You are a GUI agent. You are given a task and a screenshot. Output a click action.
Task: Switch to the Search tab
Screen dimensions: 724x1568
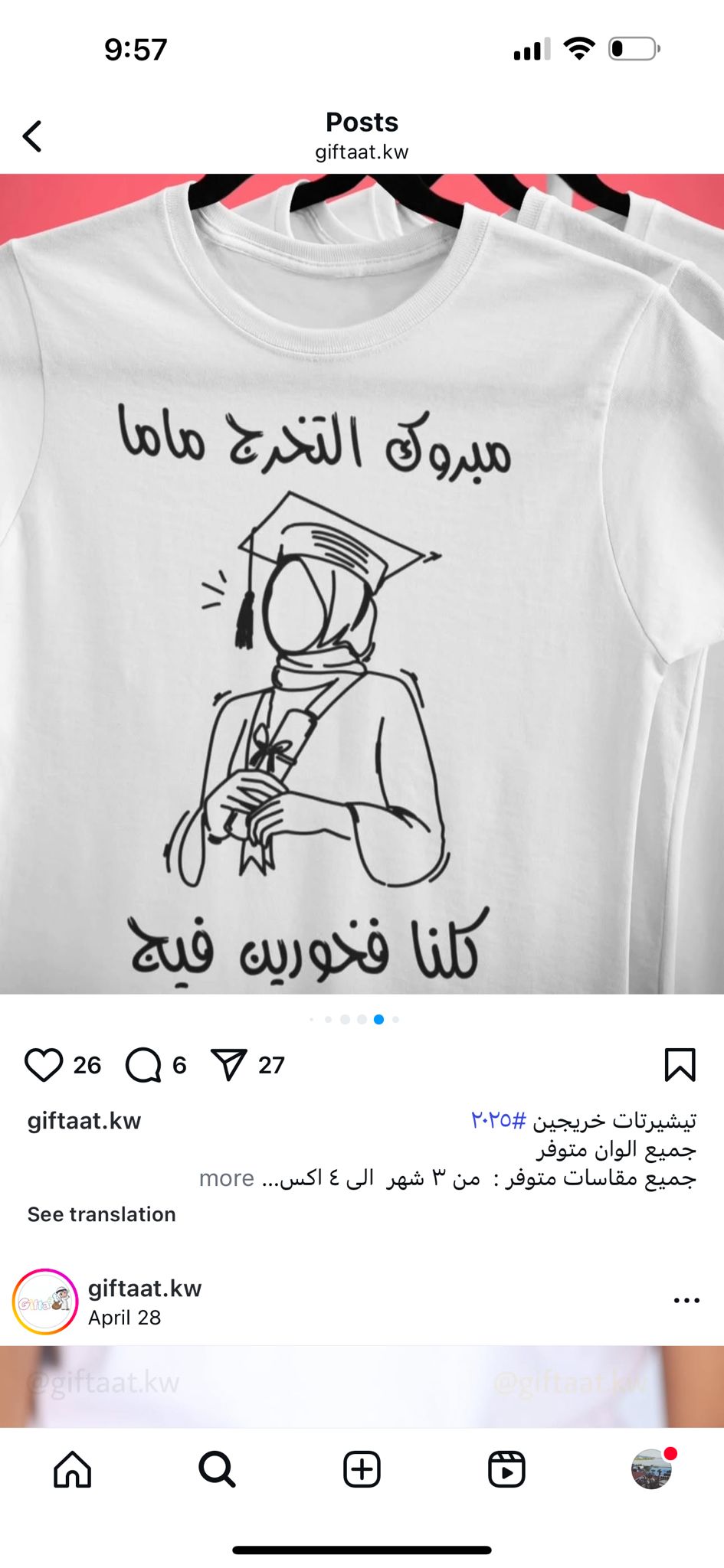pos(217,1469)
